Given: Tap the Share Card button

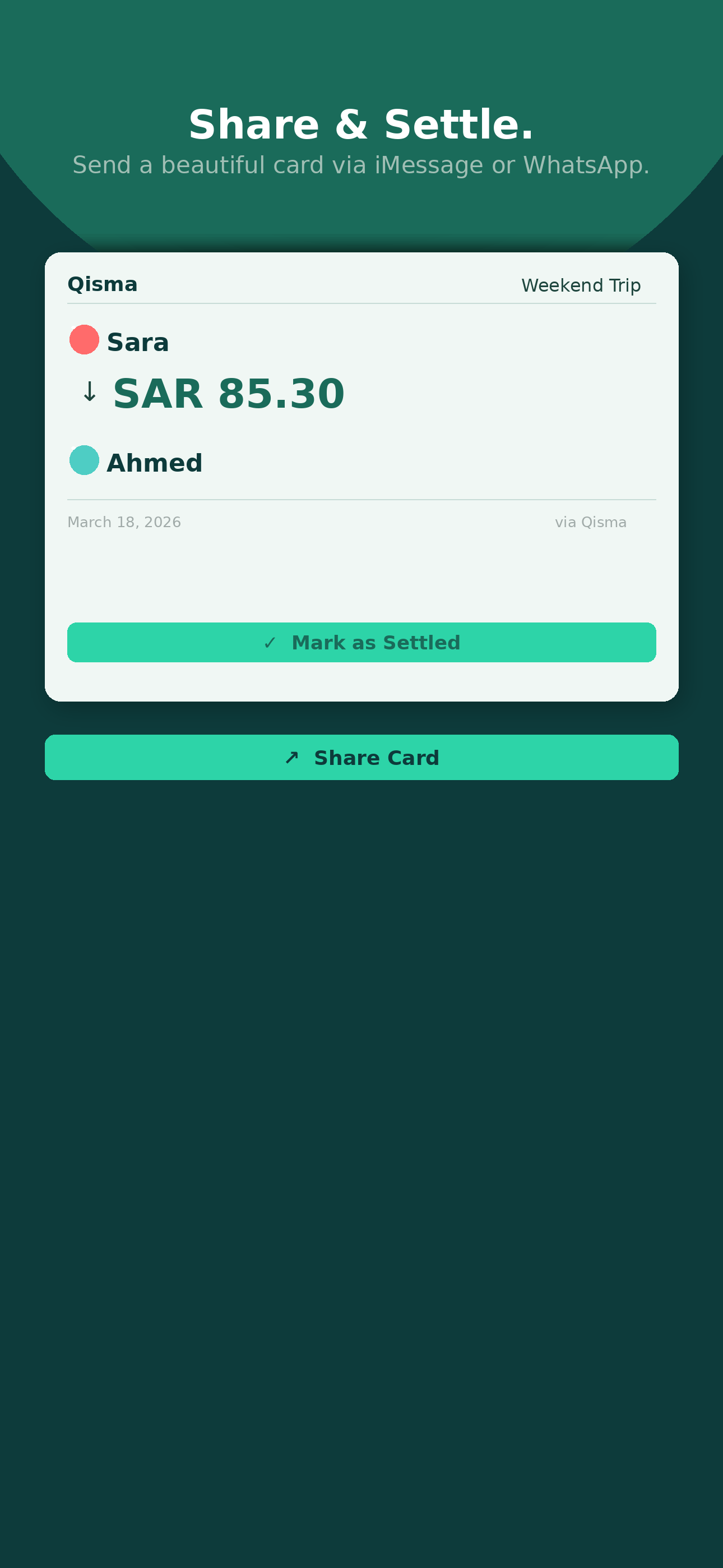Looking at the screenshot, I should pyautogui.click(x=361, y=757).
